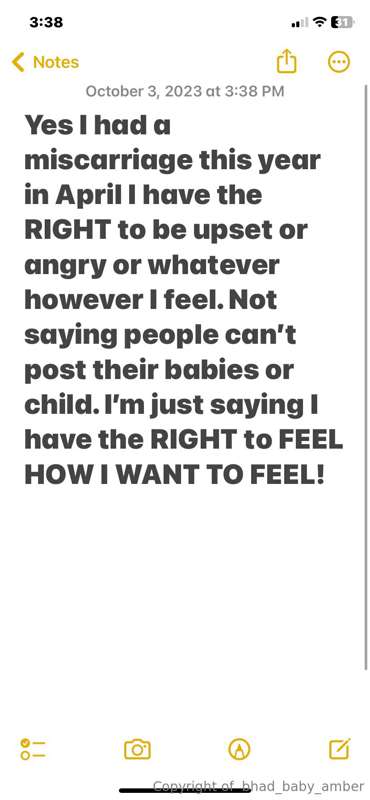Share this note

[286, 61]
